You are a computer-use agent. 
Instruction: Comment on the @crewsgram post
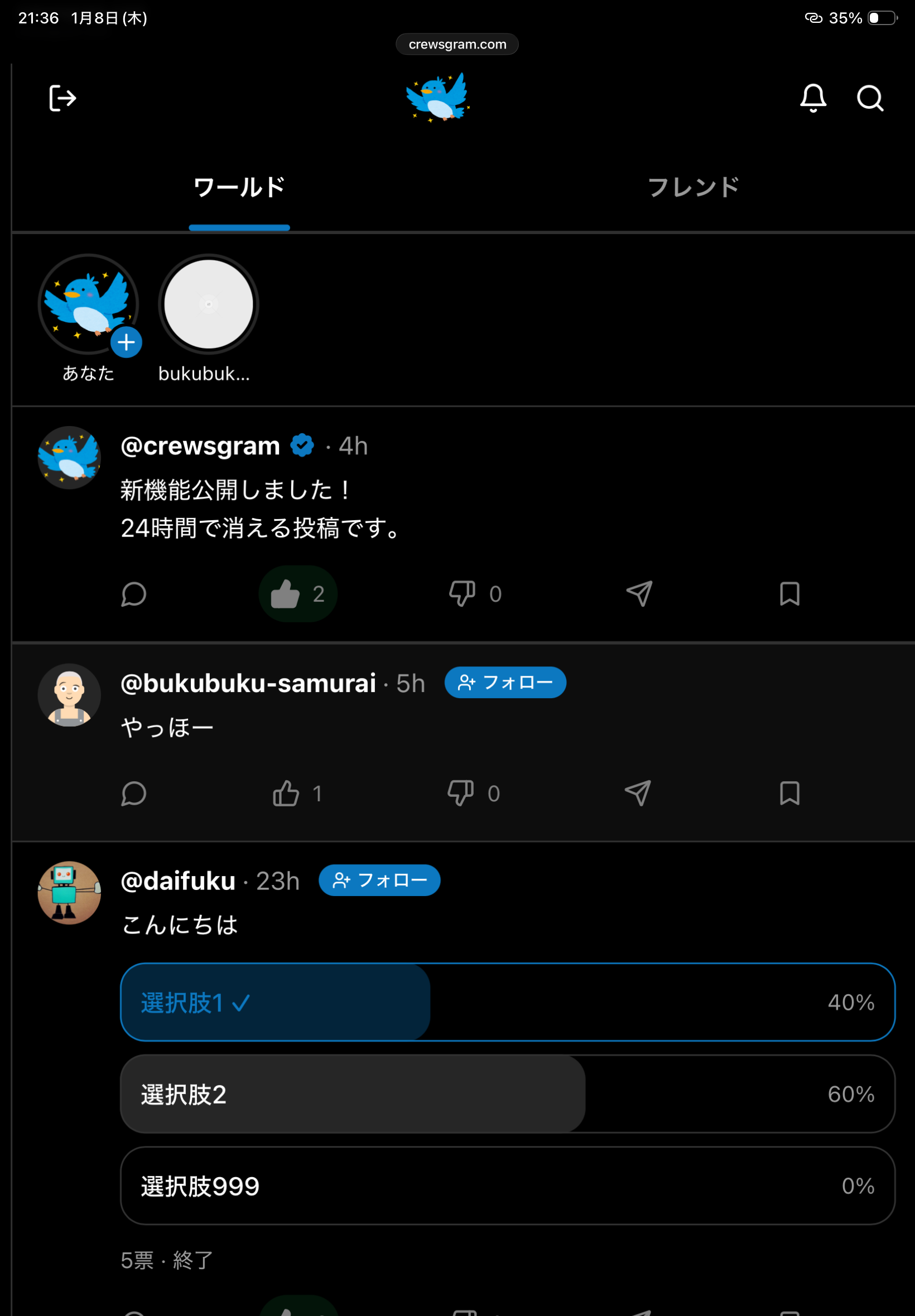click(134, 594)
